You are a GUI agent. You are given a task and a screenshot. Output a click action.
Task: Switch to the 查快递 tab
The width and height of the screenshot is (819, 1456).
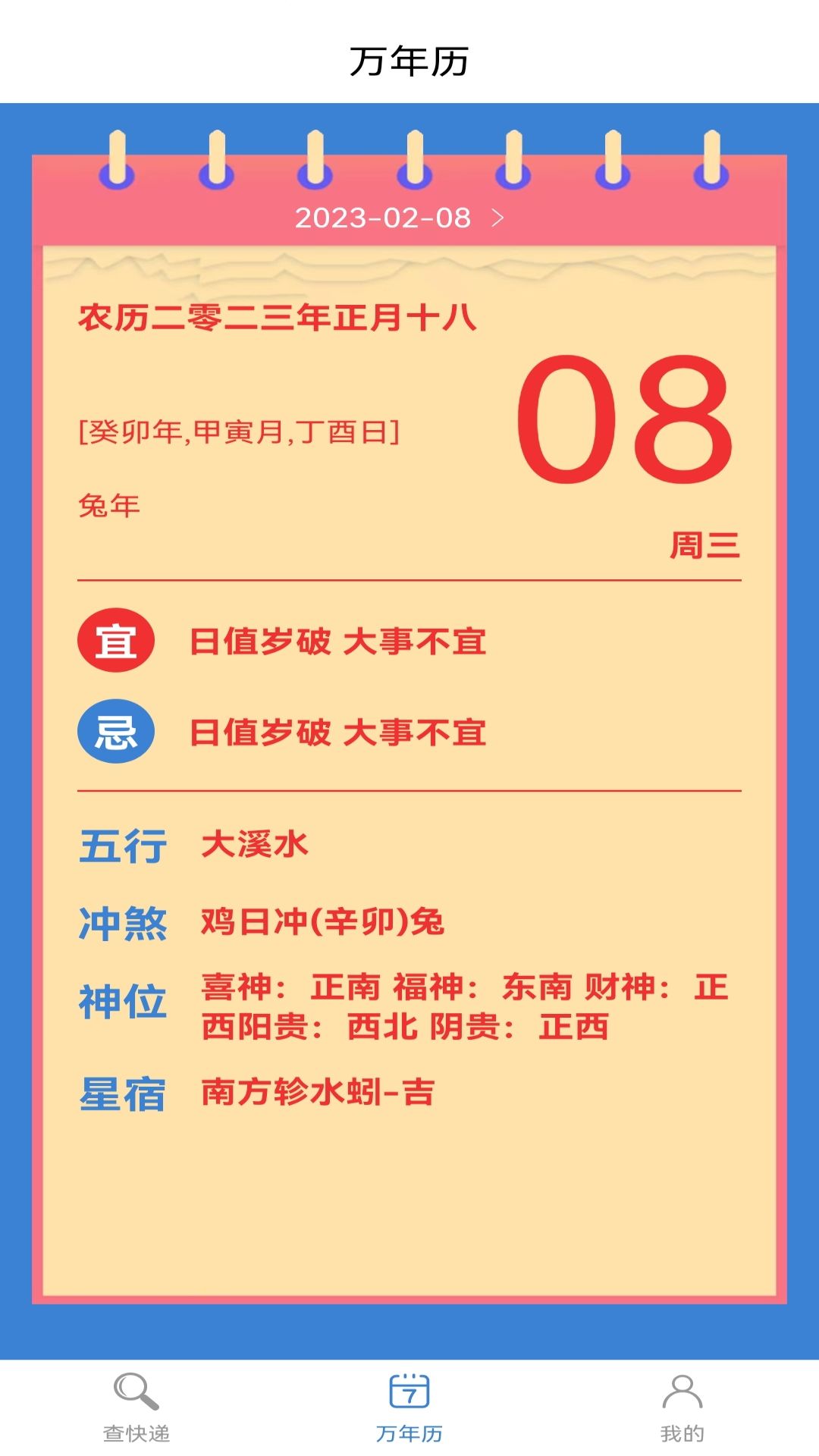(x=136, y=1407)
